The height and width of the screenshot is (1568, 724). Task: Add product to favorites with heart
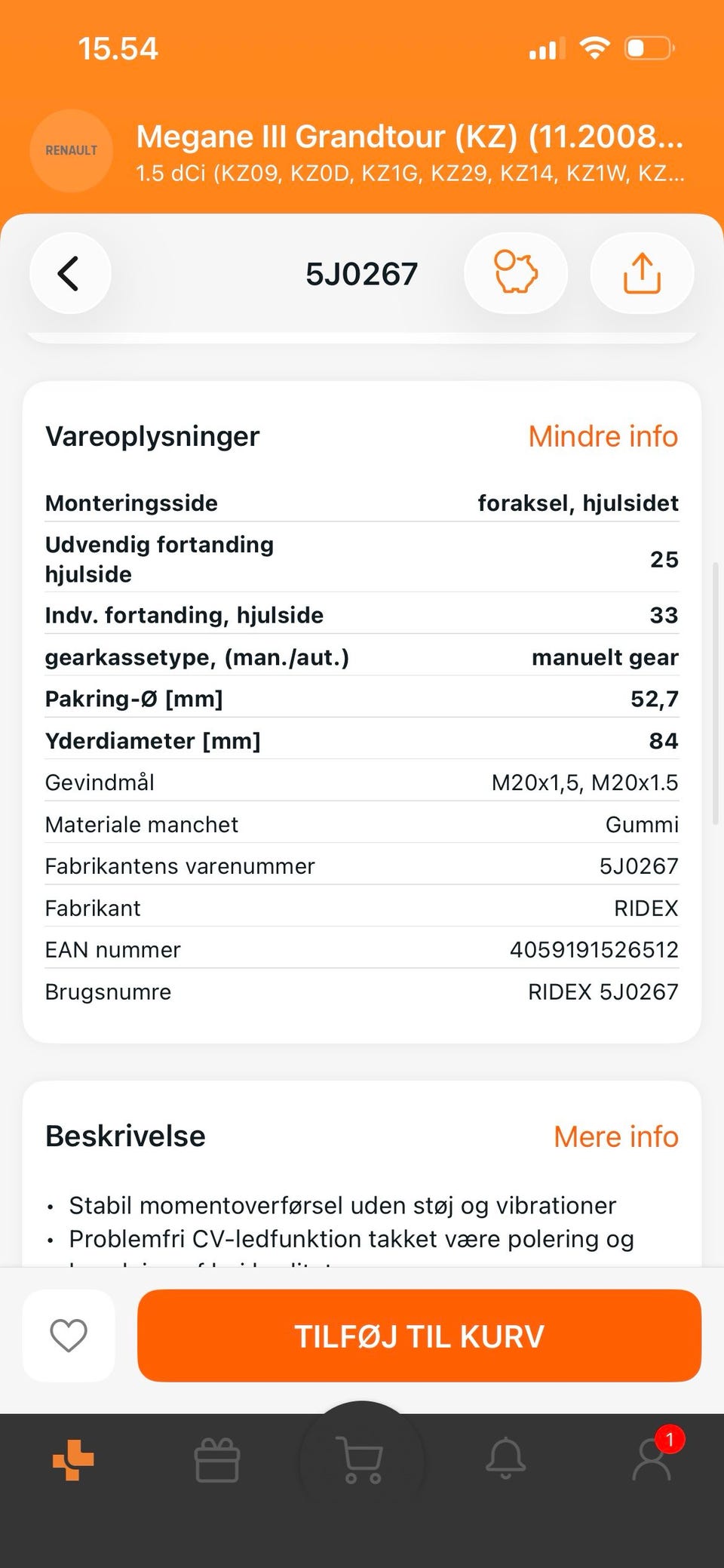(69, 1336)
